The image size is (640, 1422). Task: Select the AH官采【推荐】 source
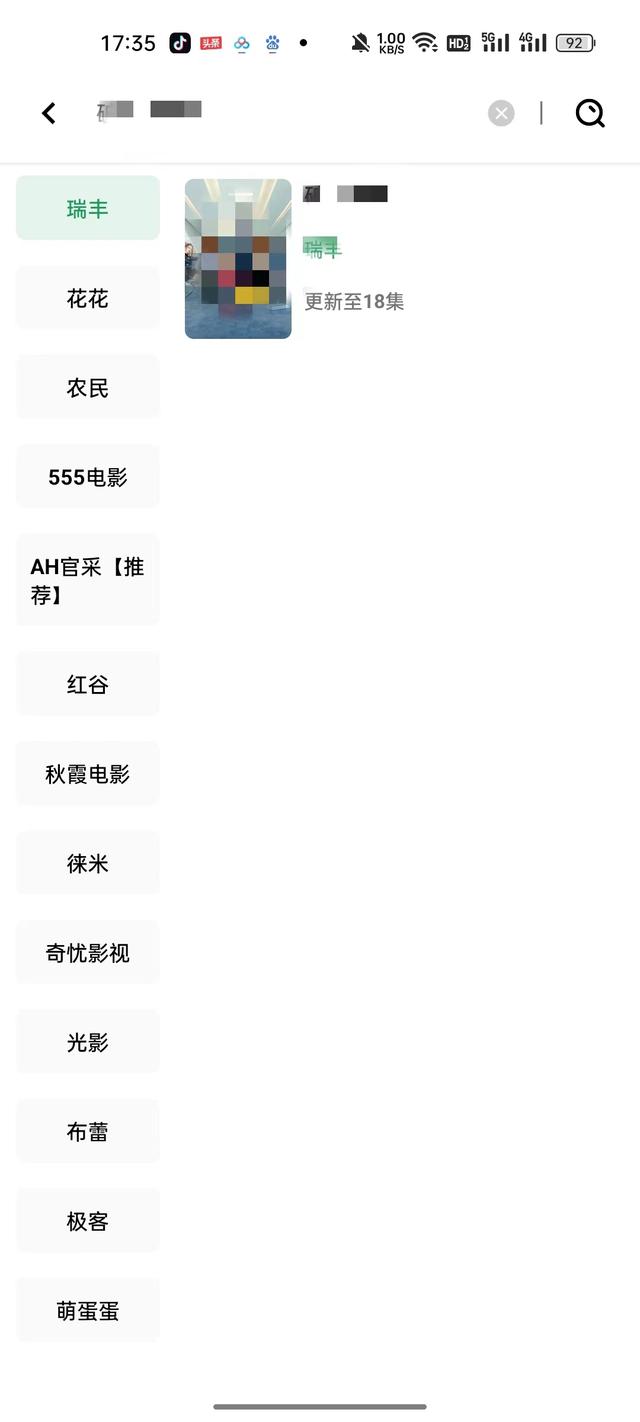(88, 580)
